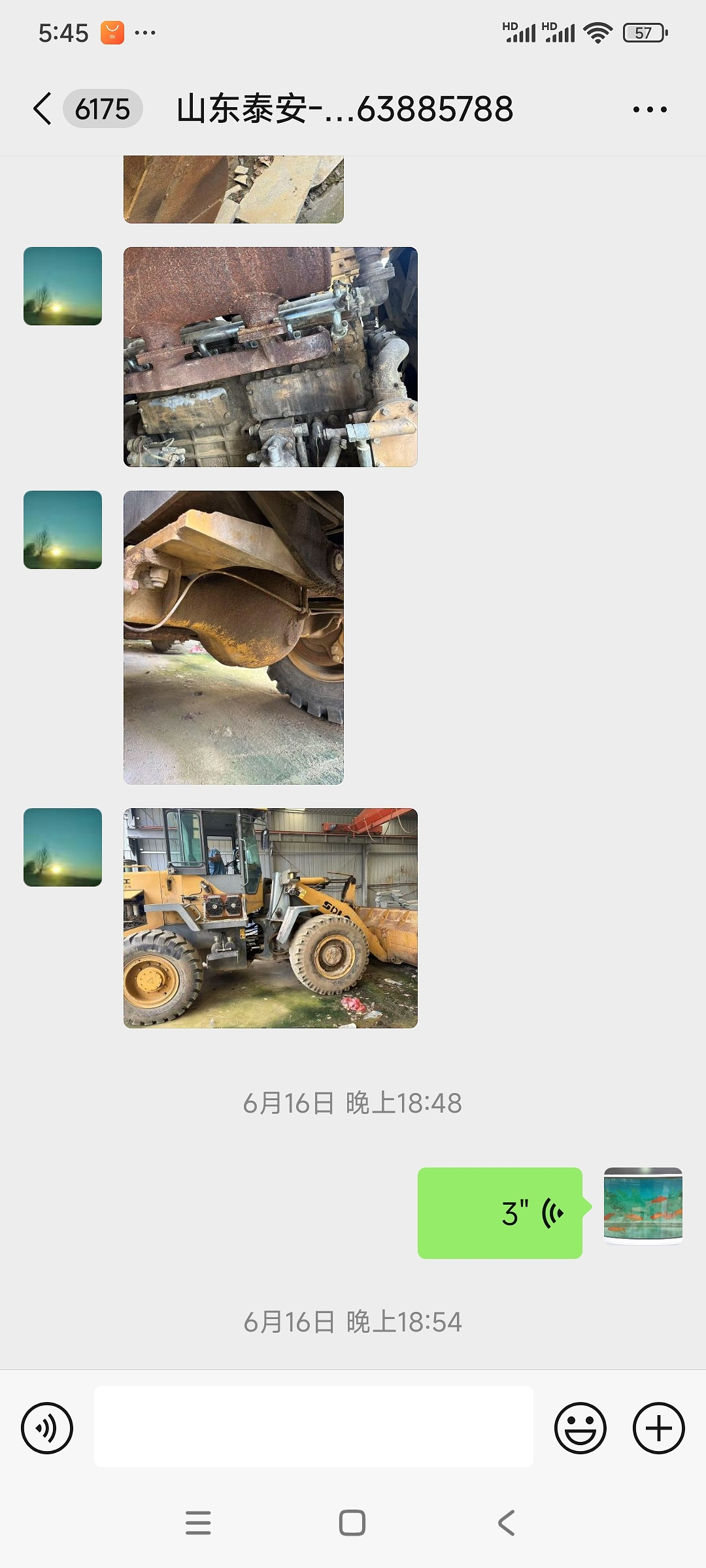Open the rusty engine photo
Image resolution: width=706 pixels, height=1568 pixels.
(x=270, y=357)
